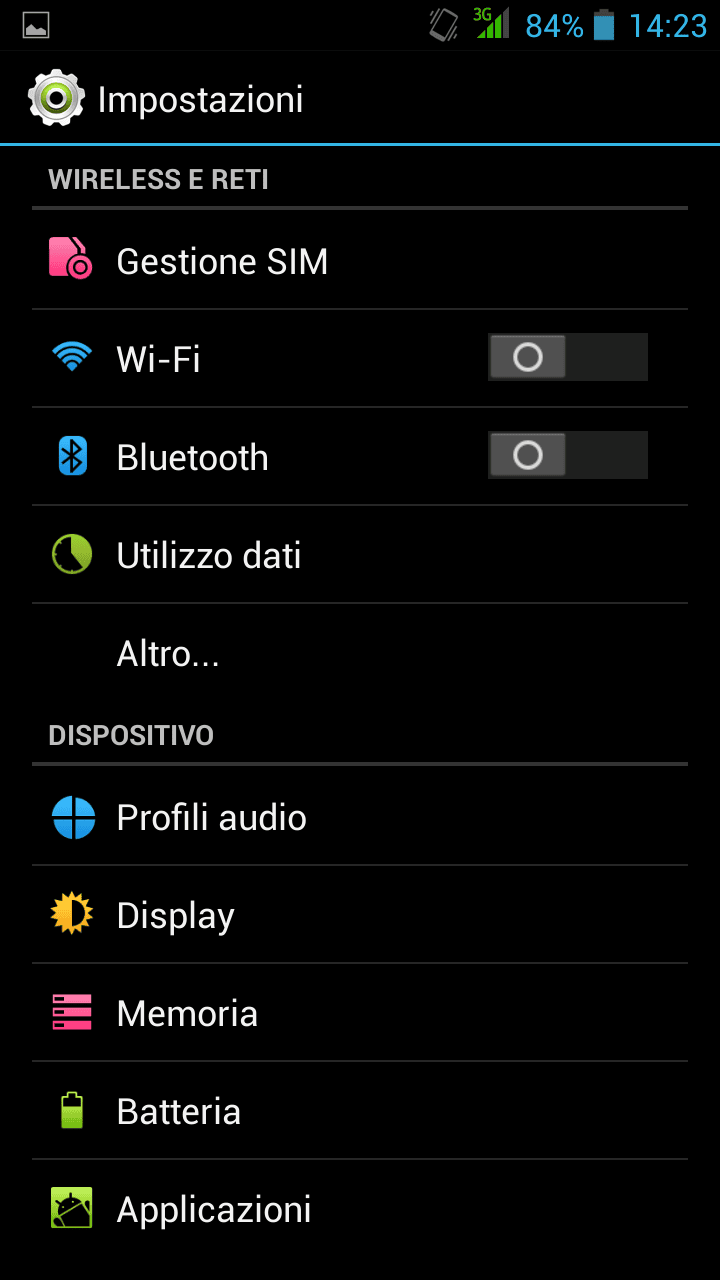View Batteria details
This screenshot has width=720, height=1280.
[x=178, y=1111]
